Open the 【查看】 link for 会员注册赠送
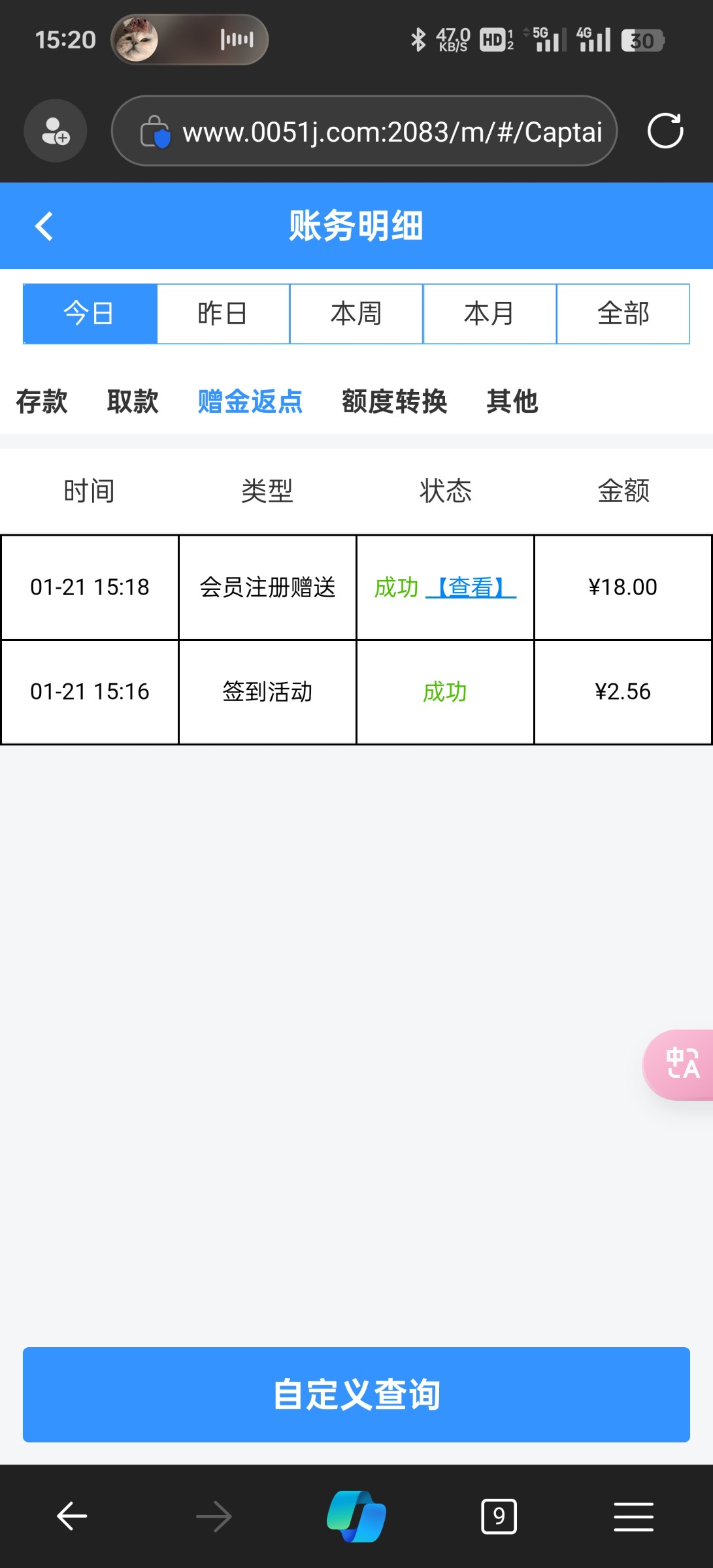This screenshot has width=713, height=1568. (471, 587)
